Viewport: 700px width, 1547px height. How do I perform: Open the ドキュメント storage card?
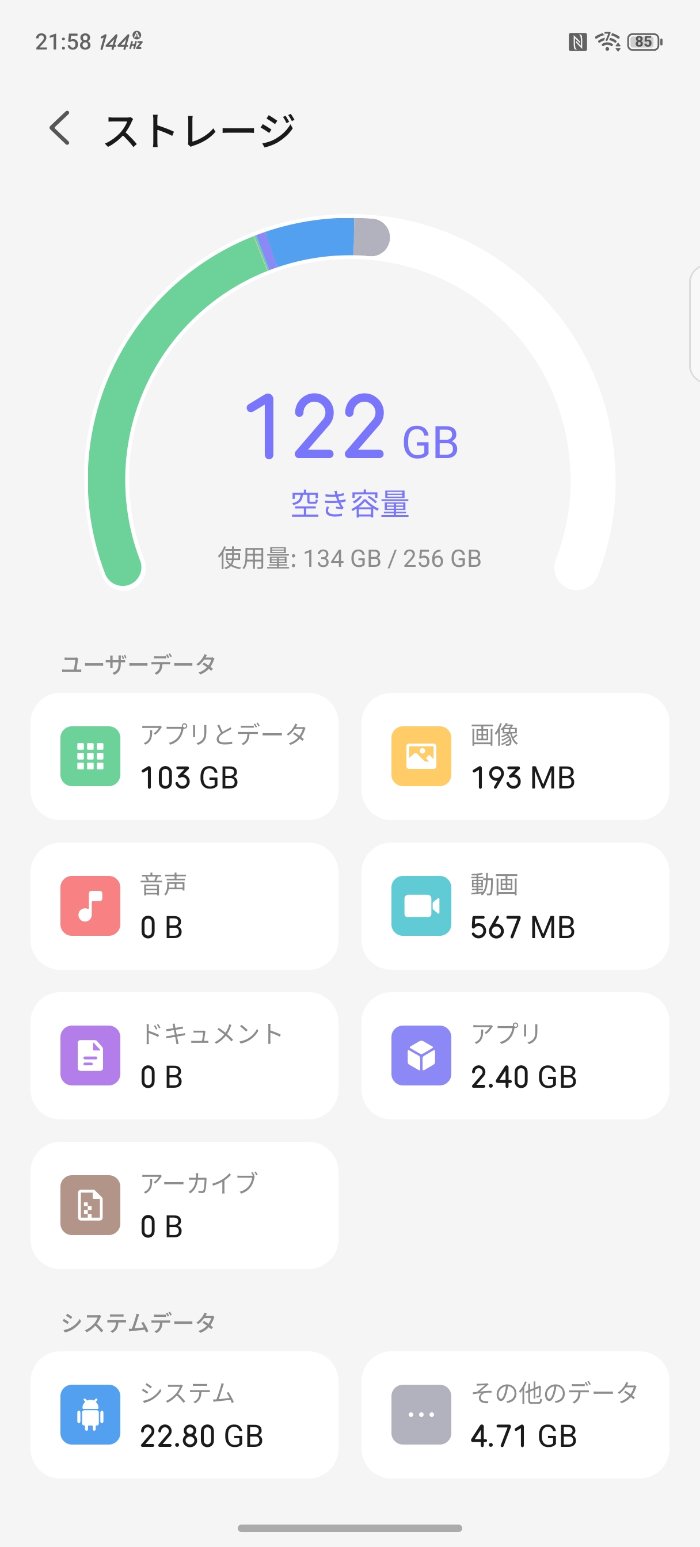184,1055
